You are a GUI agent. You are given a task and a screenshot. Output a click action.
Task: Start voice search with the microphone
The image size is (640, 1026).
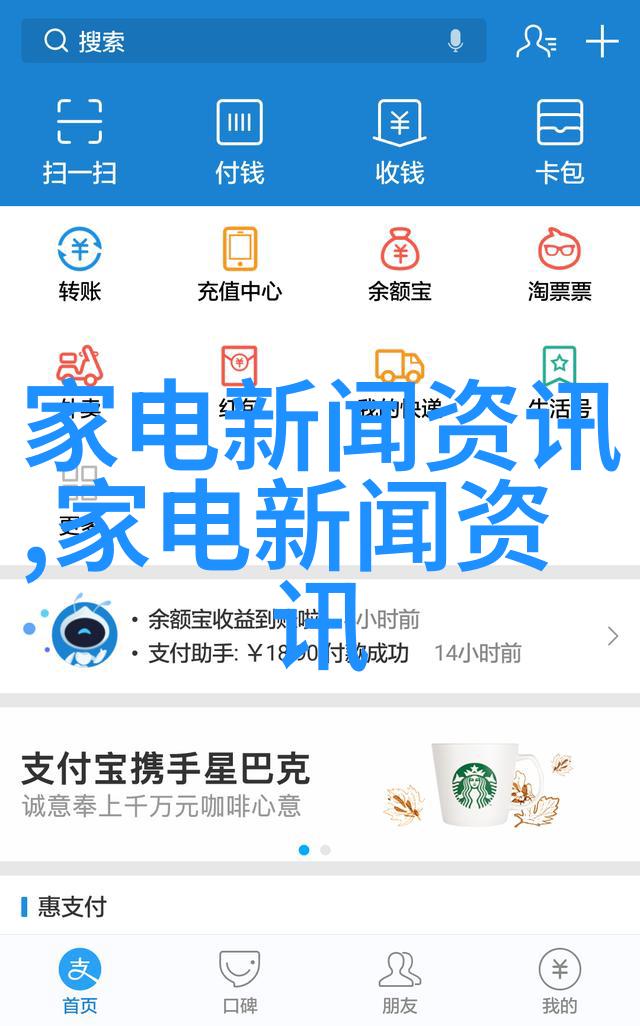click(455, 42)
